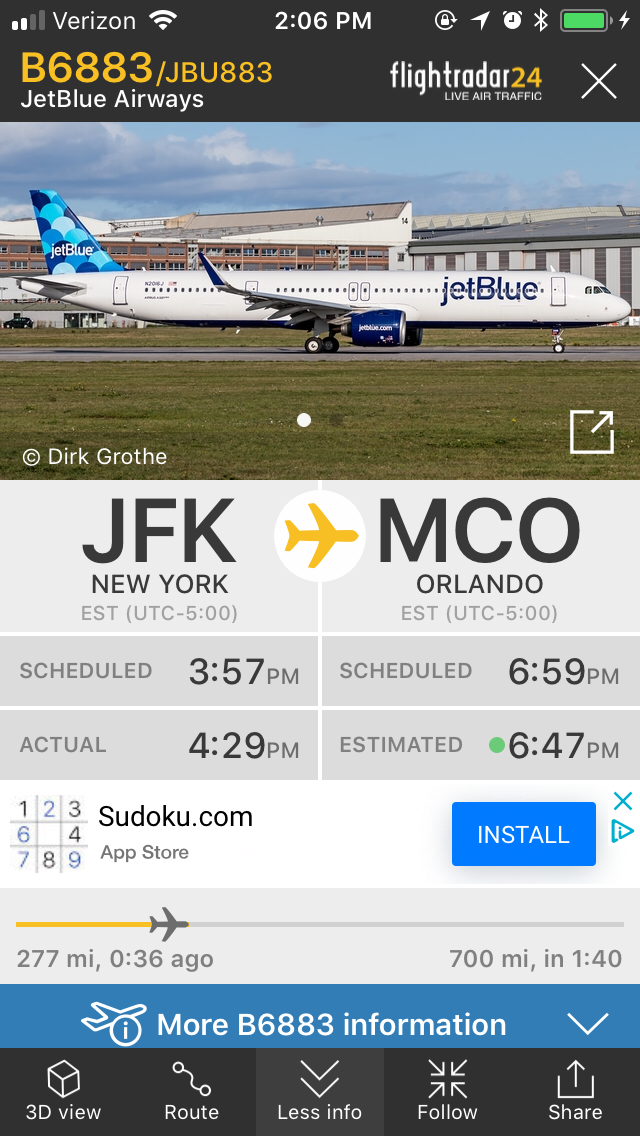Close the B6883 flight details panel

pos(599,81)
